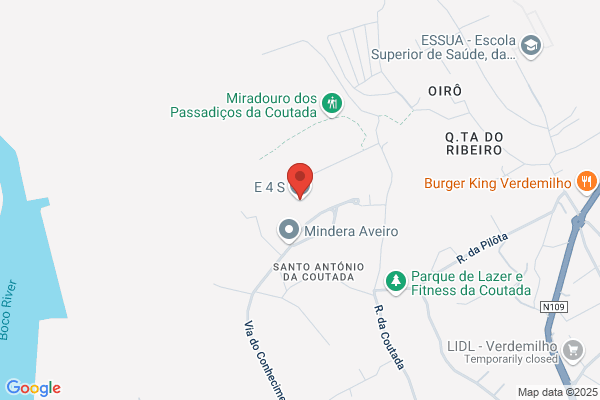View Burger King Verdemilho restaurant marker
The height and width of the screenshot is (400, 600).
[x=587, y=182]
